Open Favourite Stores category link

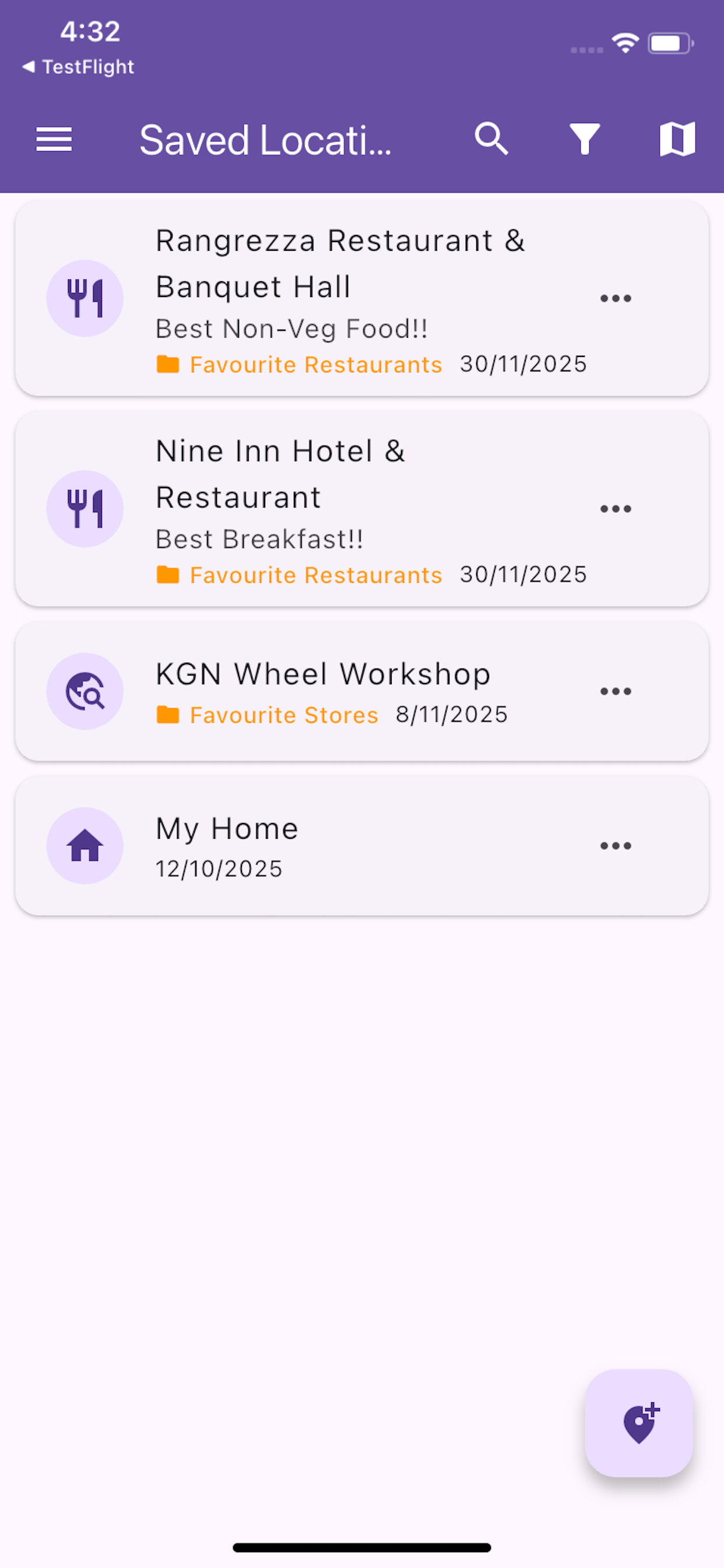point(282,716)
